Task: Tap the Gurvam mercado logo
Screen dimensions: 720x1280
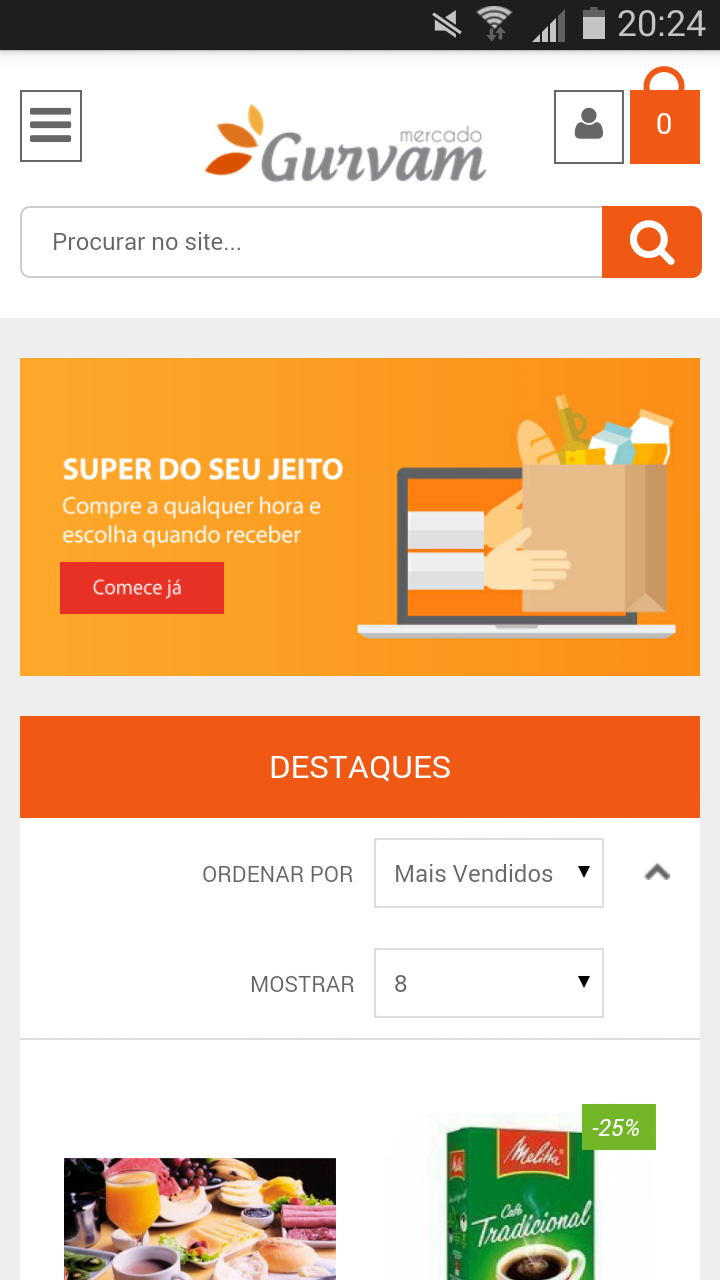Action: (x=346, y=148)
